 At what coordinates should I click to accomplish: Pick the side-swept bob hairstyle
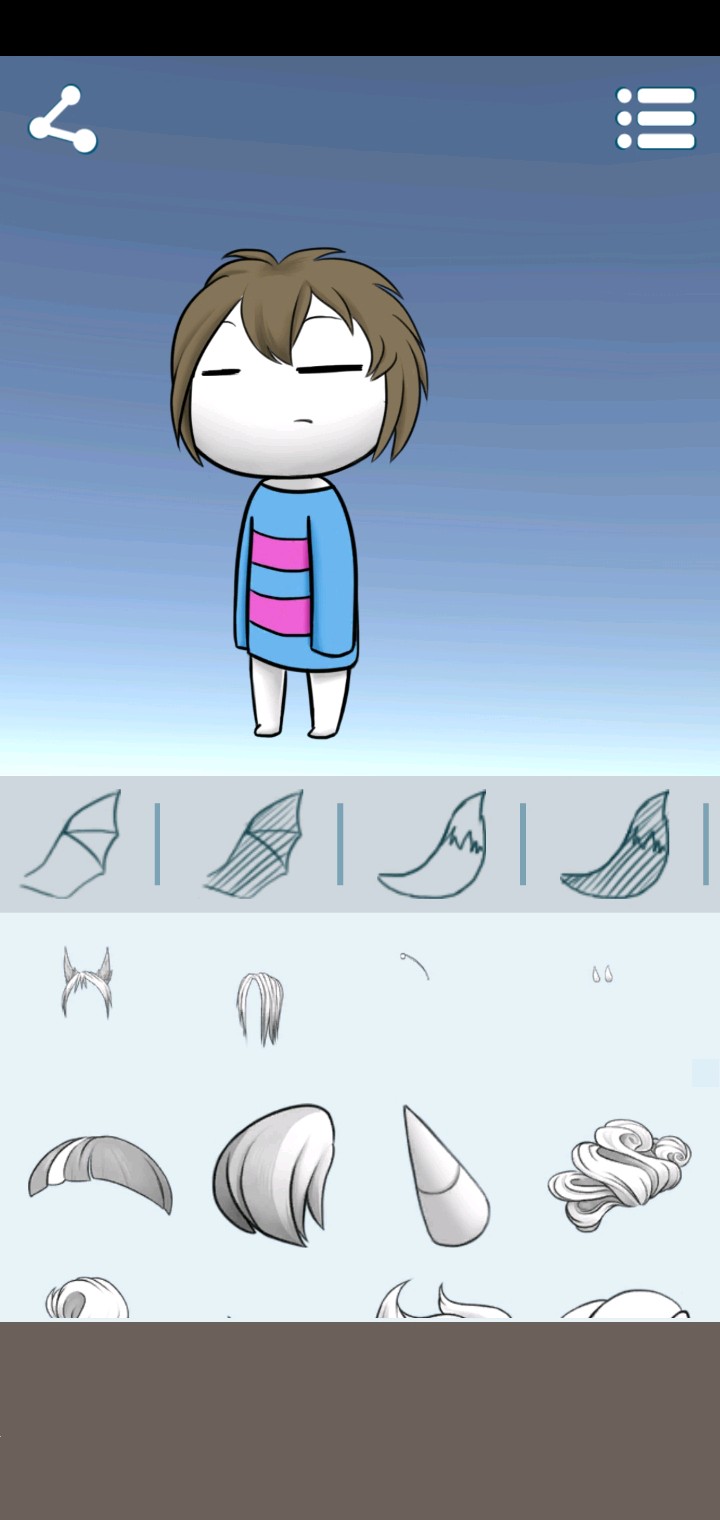pyautogui.click(x=273, y=1173)
